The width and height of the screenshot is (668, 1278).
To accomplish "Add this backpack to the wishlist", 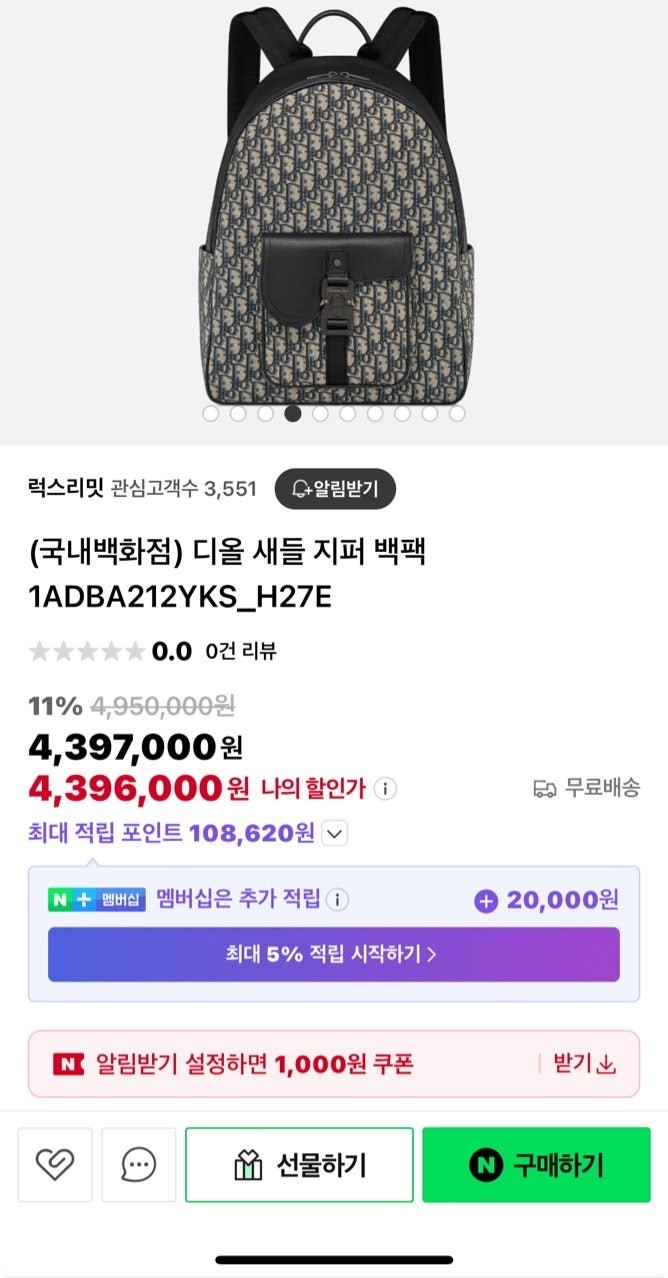I will tap(55, 1165).
